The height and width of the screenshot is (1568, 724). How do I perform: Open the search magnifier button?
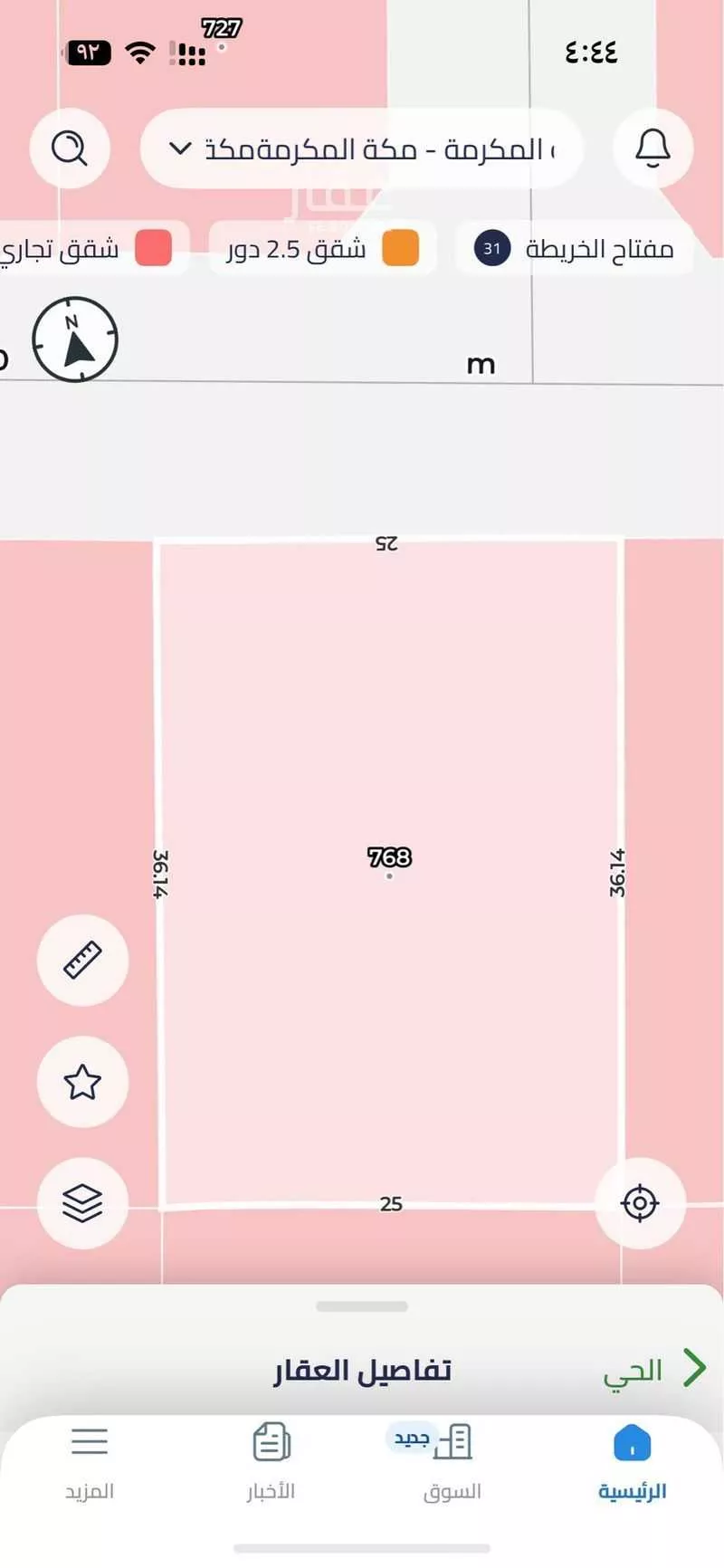click(70, 148)
